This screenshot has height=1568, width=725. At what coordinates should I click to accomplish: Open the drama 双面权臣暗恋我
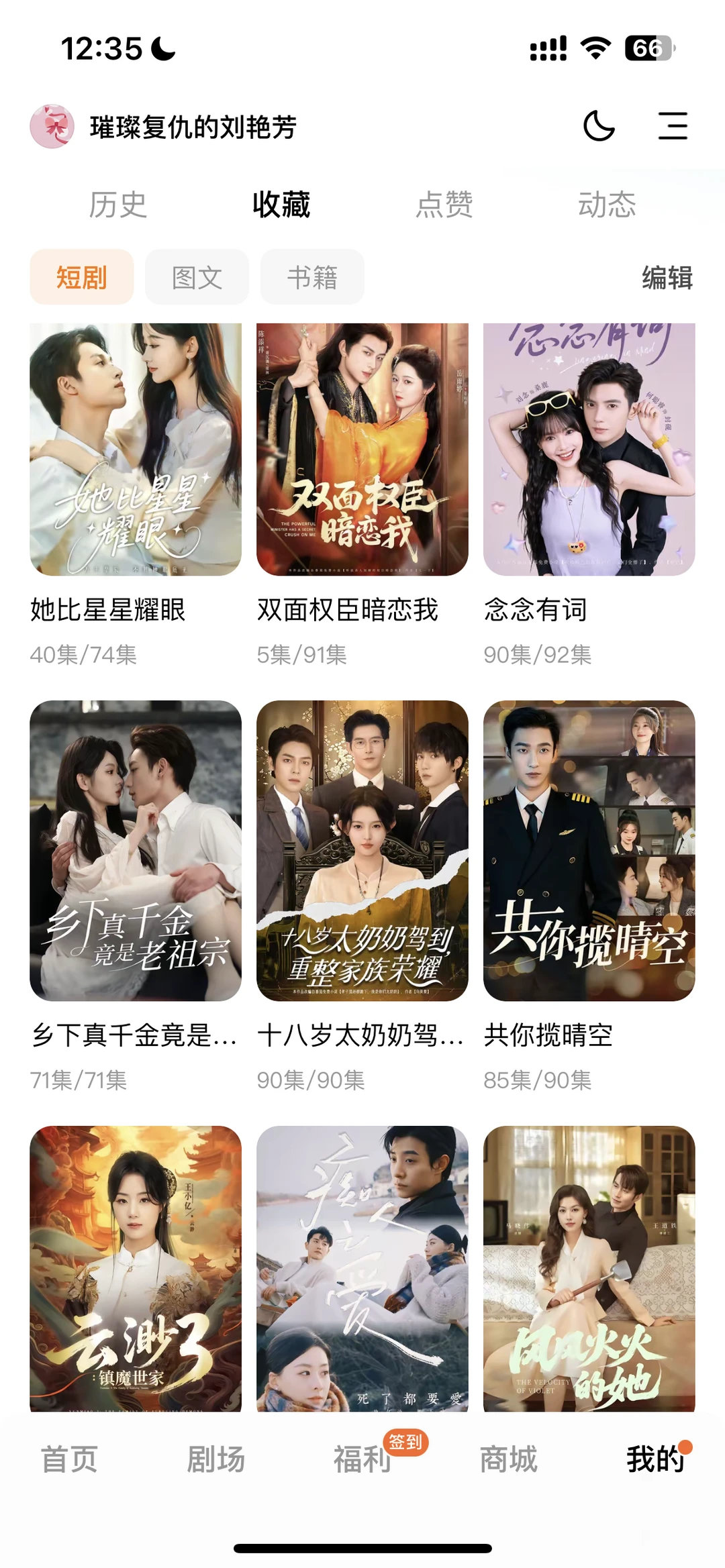tap(362, 450)
